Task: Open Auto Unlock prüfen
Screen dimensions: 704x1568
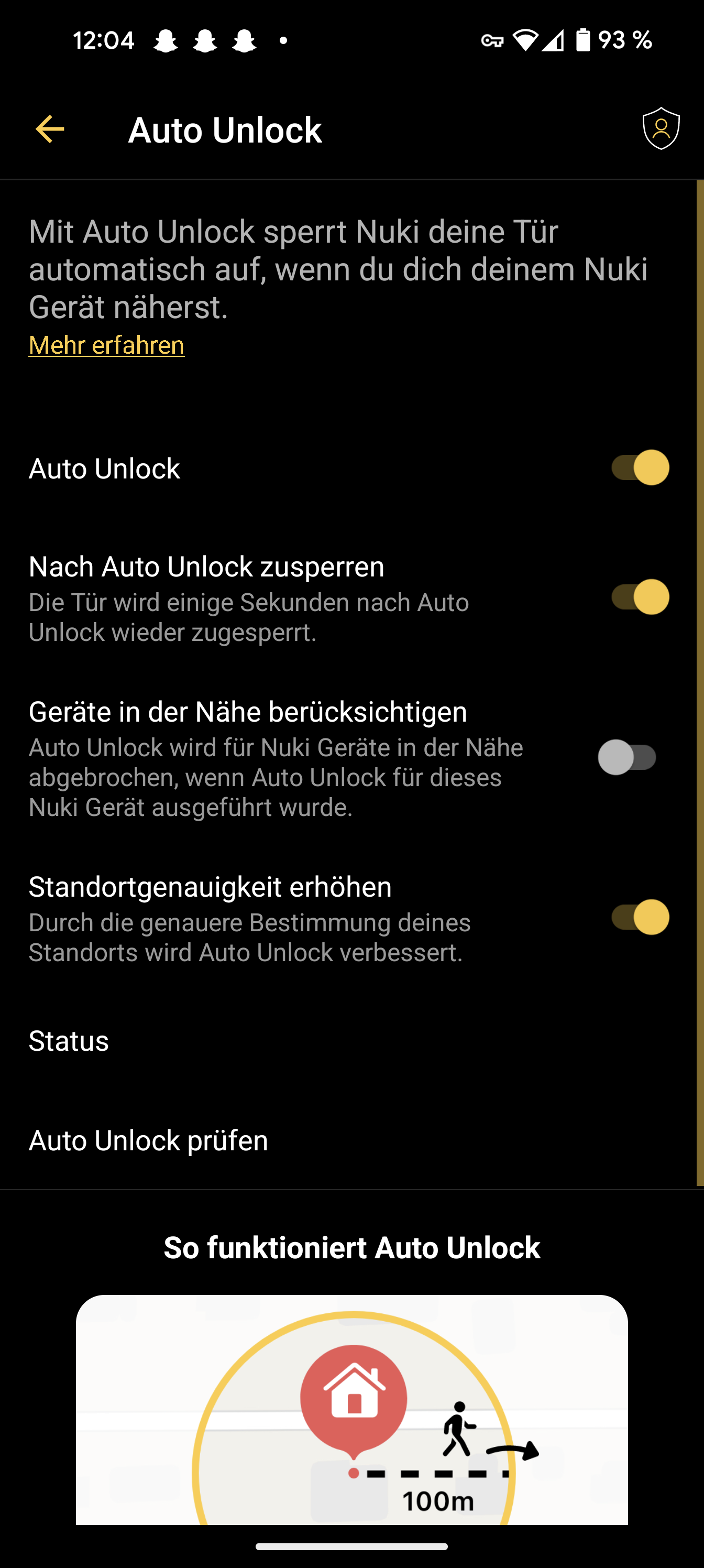Action: coord(148,1140)
